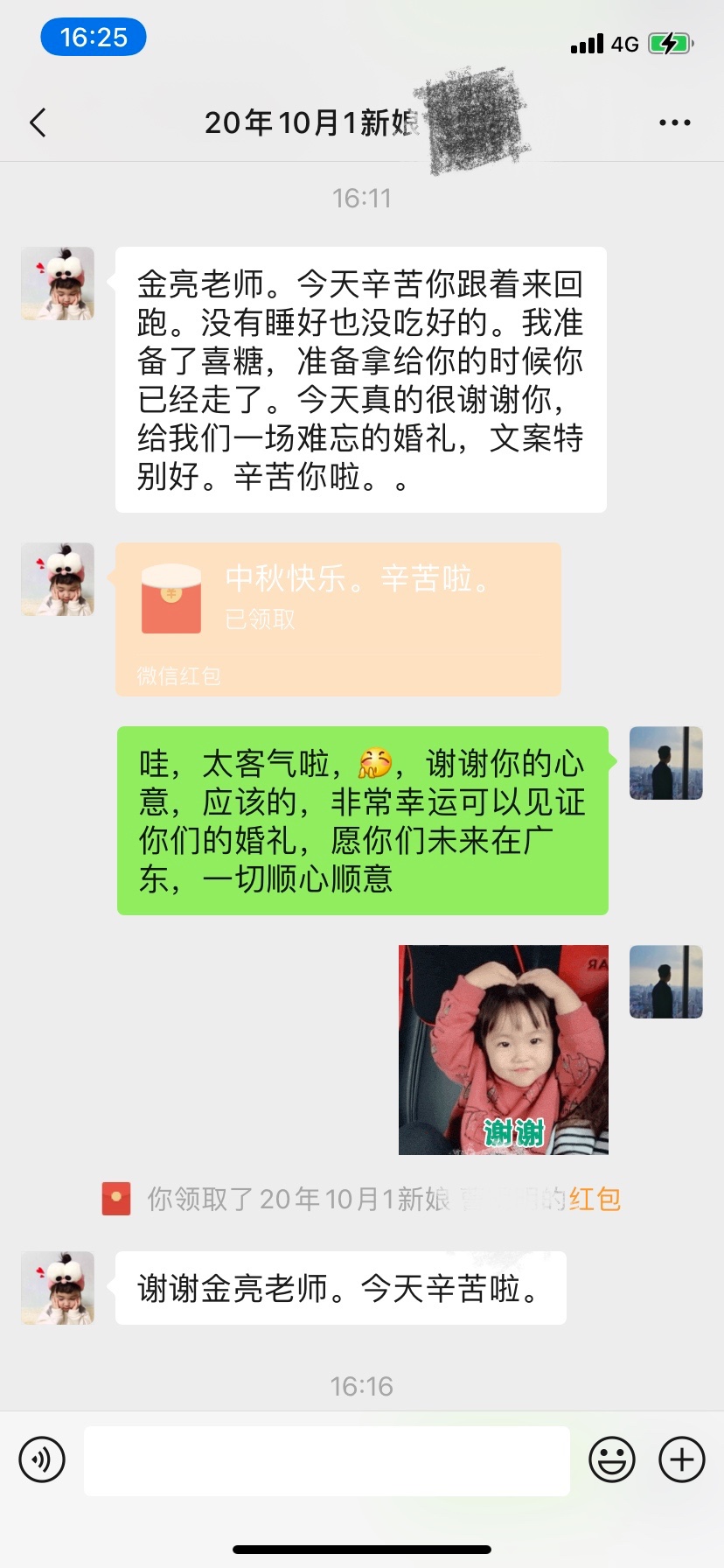
Task: Open the chat details overflow menu
Action: [x=675, y=122]
